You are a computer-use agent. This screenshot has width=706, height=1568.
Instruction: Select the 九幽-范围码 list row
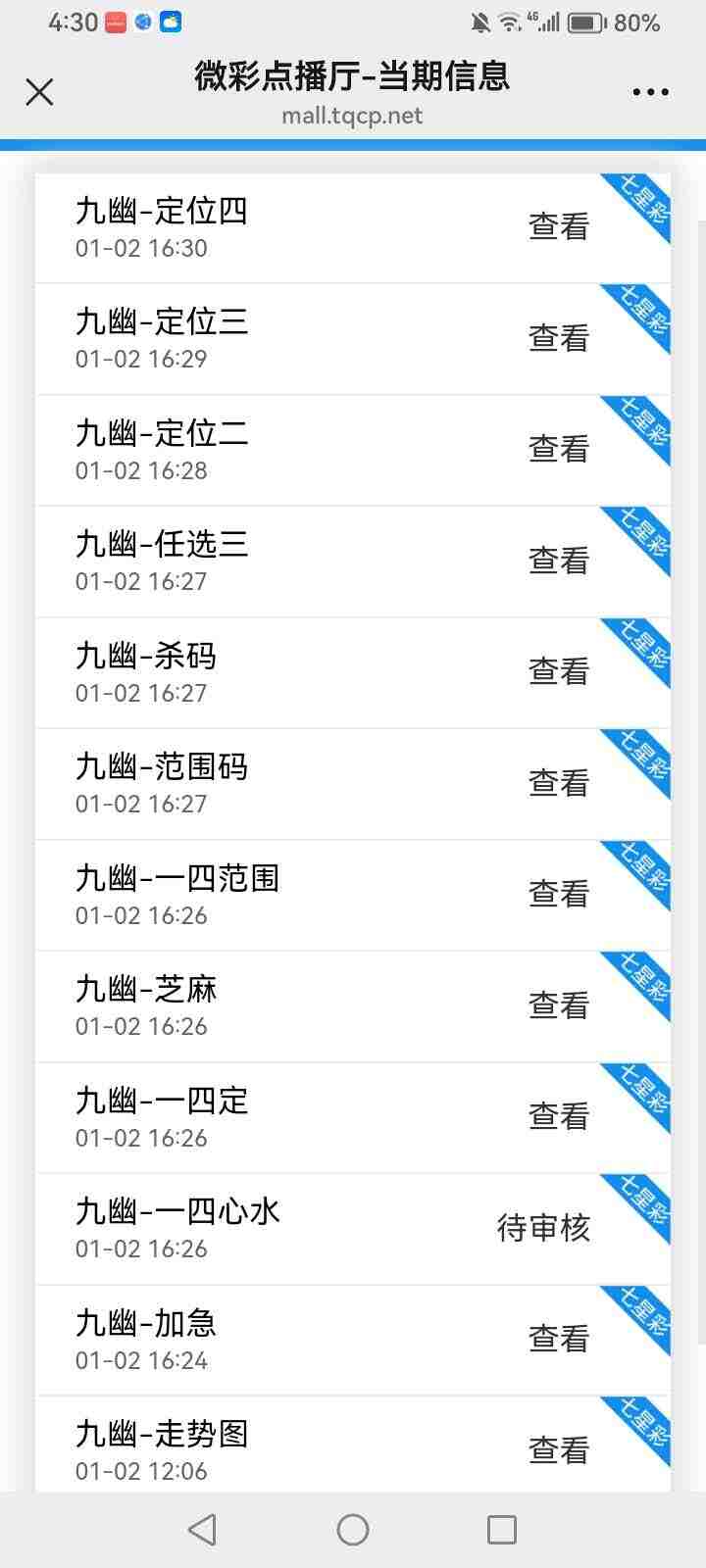[294, 781]
